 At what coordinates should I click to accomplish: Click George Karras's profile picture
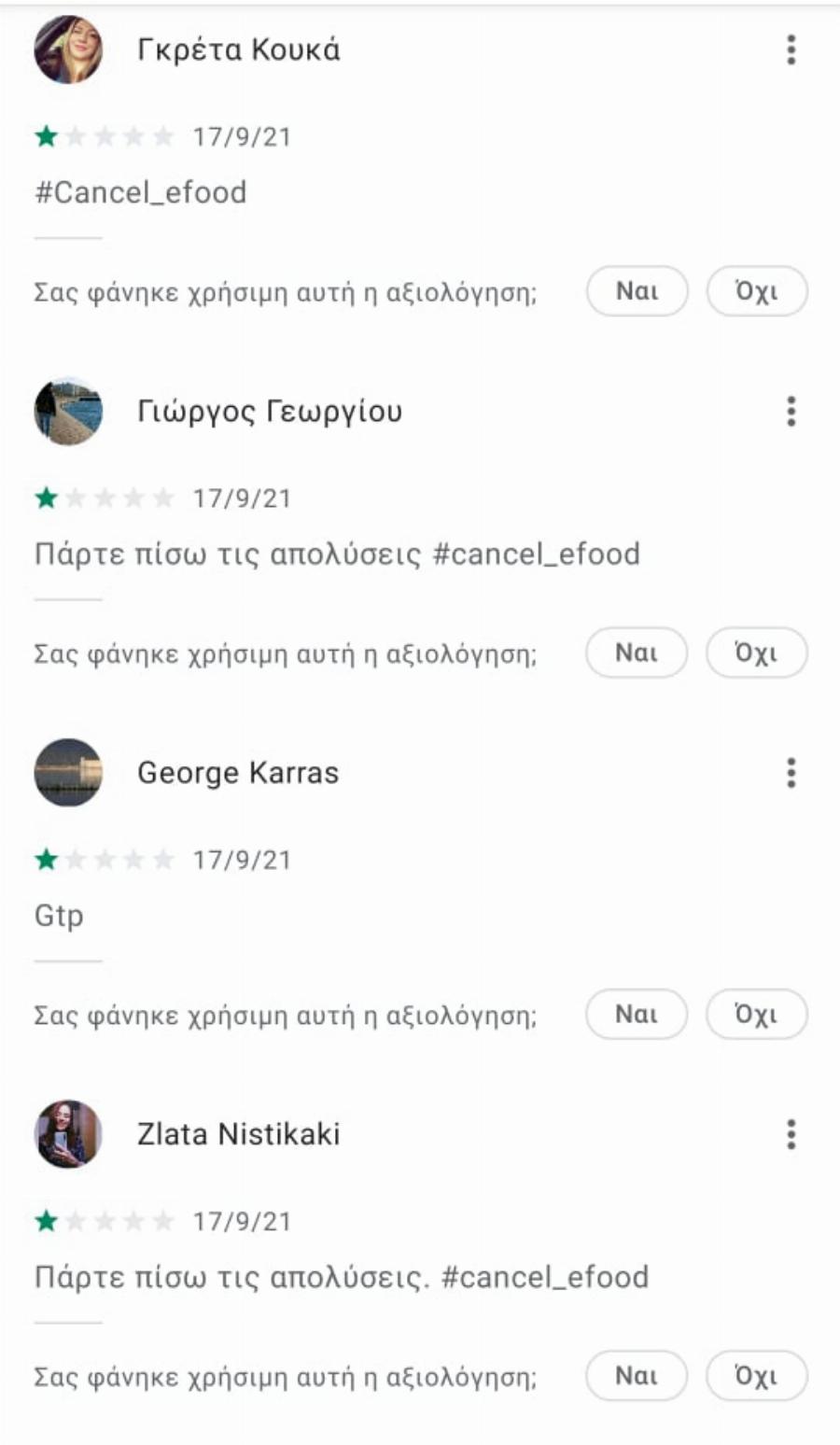(x=67, y=772)
